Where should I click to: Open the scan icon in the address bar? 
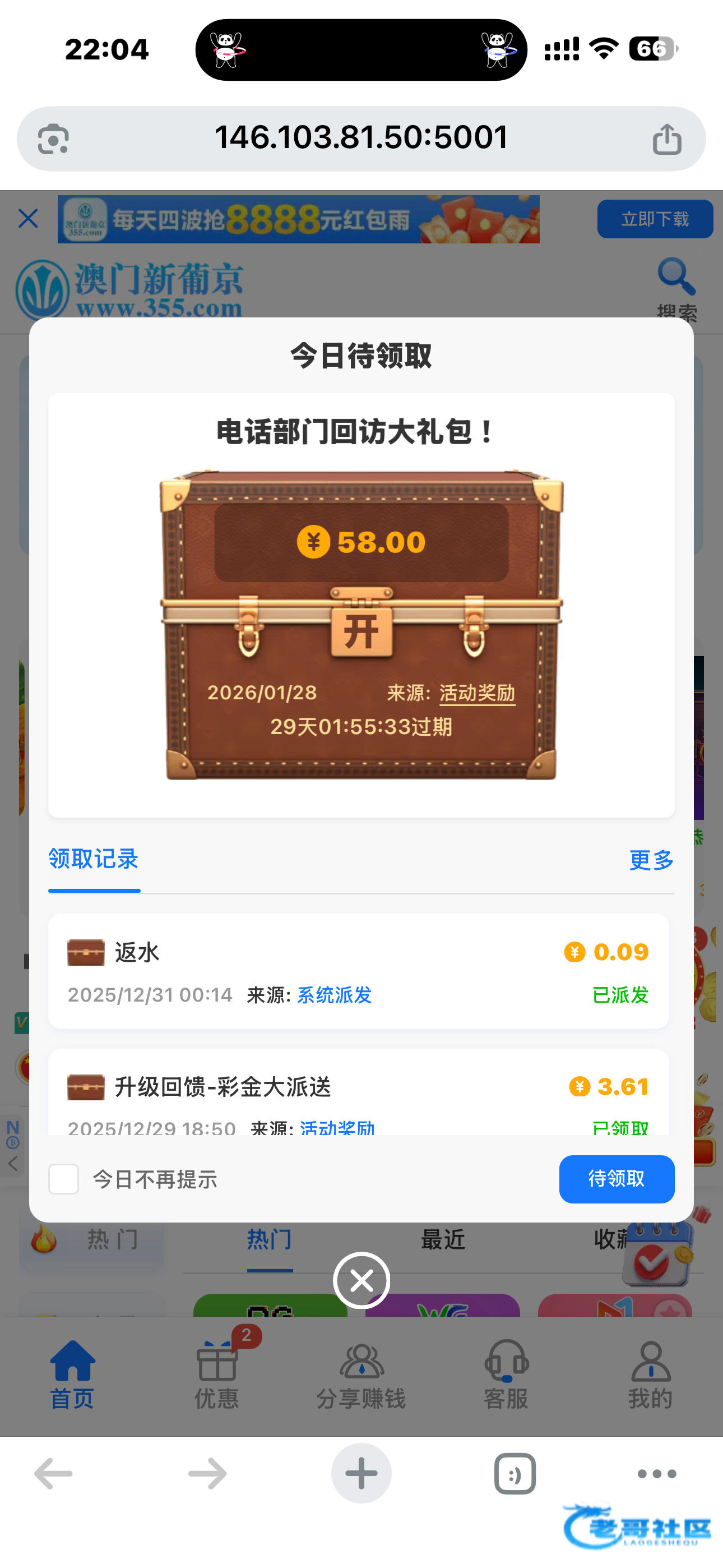[54, 139]
